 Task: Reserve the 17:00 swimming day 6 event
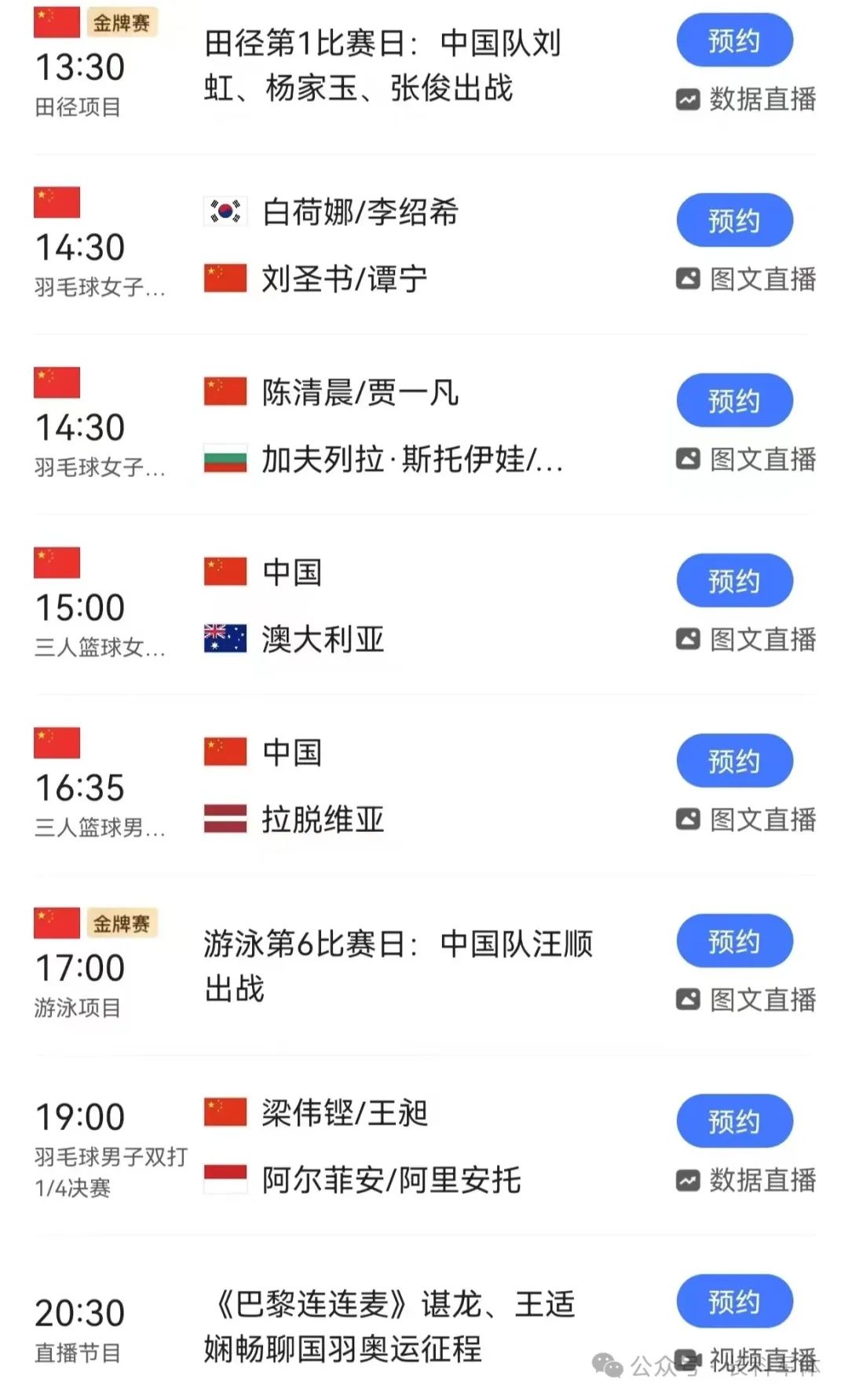tap(734, 941)
